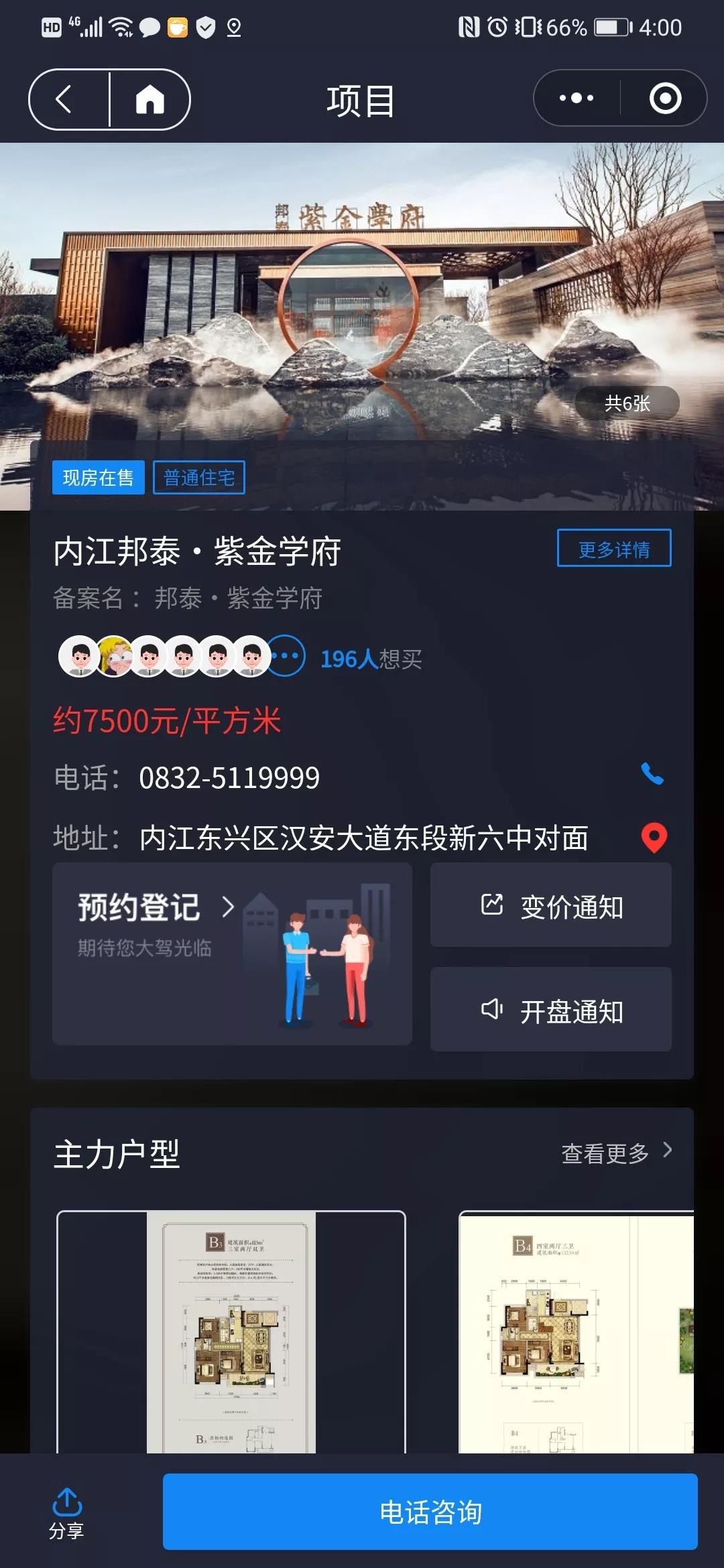Open map location pin for address
Screen dimensions: 724x1568
pyautogui.click(x=654, y=838)
